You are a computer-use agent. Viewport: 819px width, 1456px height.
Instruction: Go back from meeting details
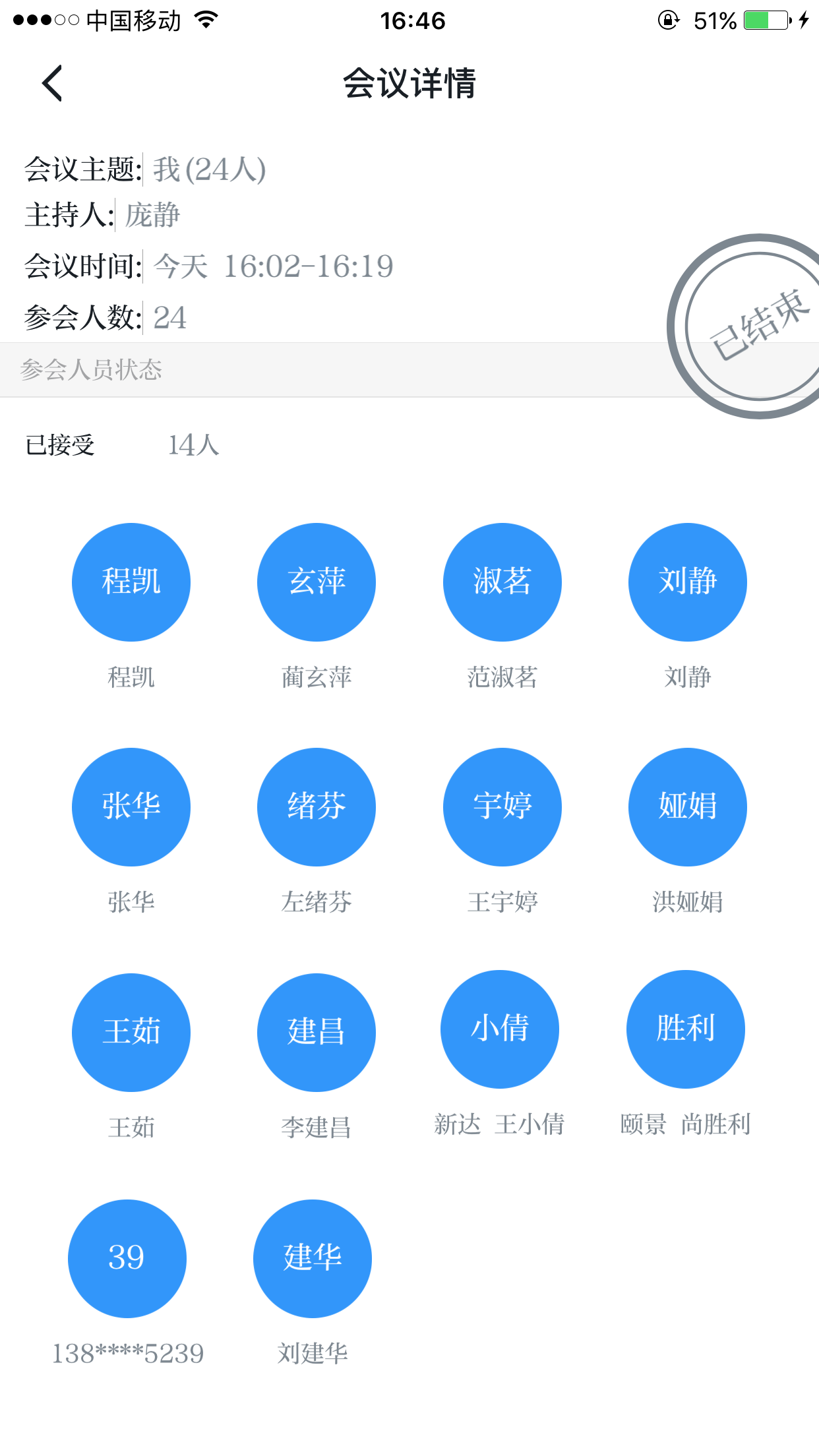coord(51,83)
